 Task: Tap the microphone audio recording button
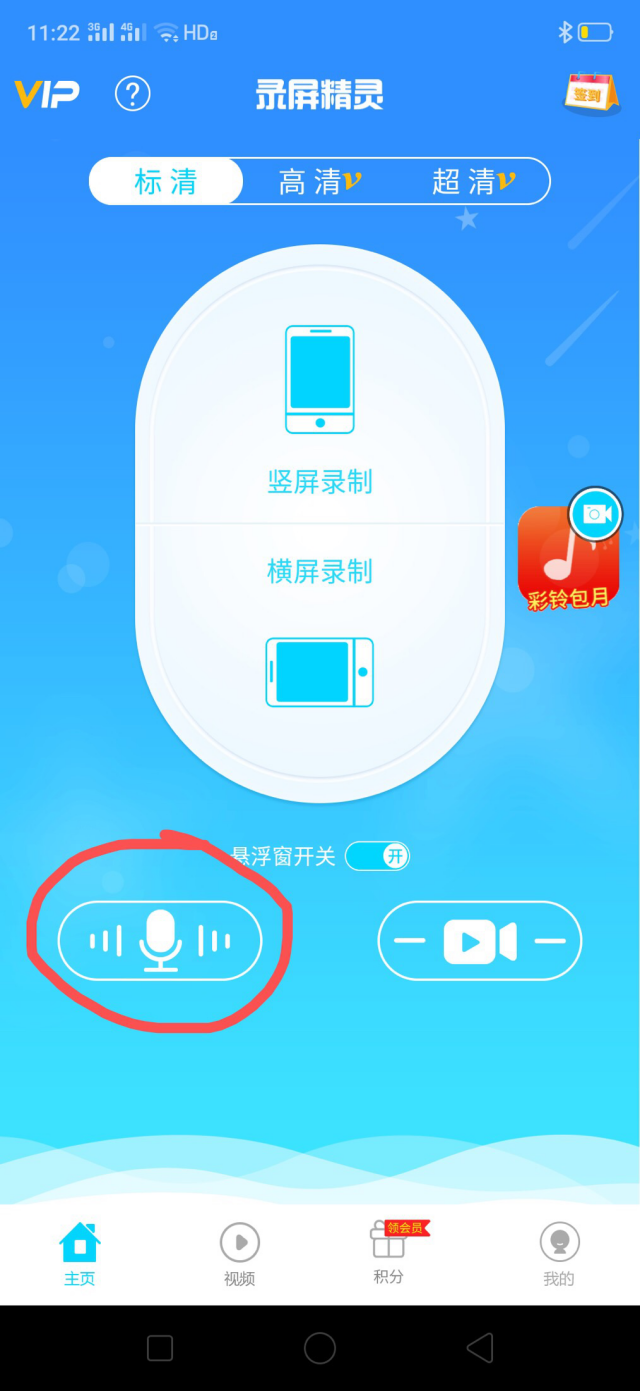pyautogui.click(x=160, y=941)
